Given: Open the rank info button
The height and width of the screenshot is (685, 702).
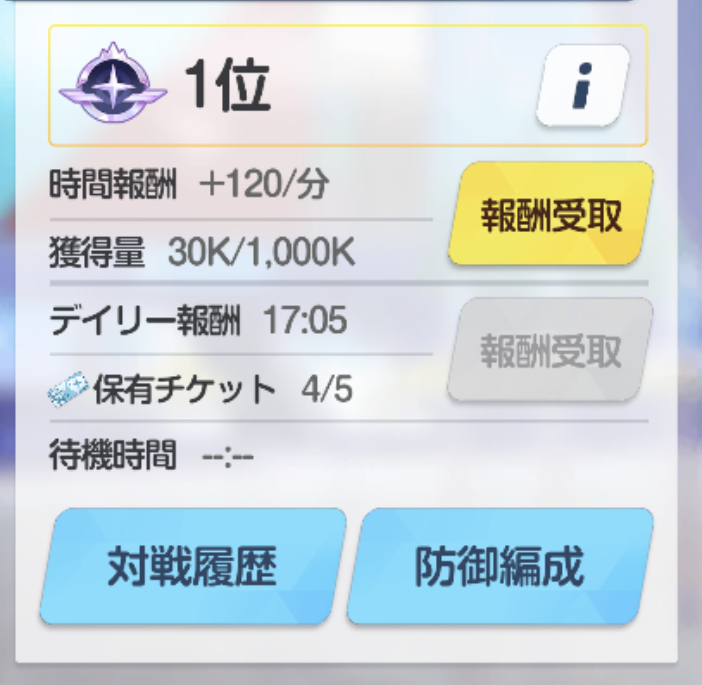Looking at the screenshot, I should click(x=581, y=86).
